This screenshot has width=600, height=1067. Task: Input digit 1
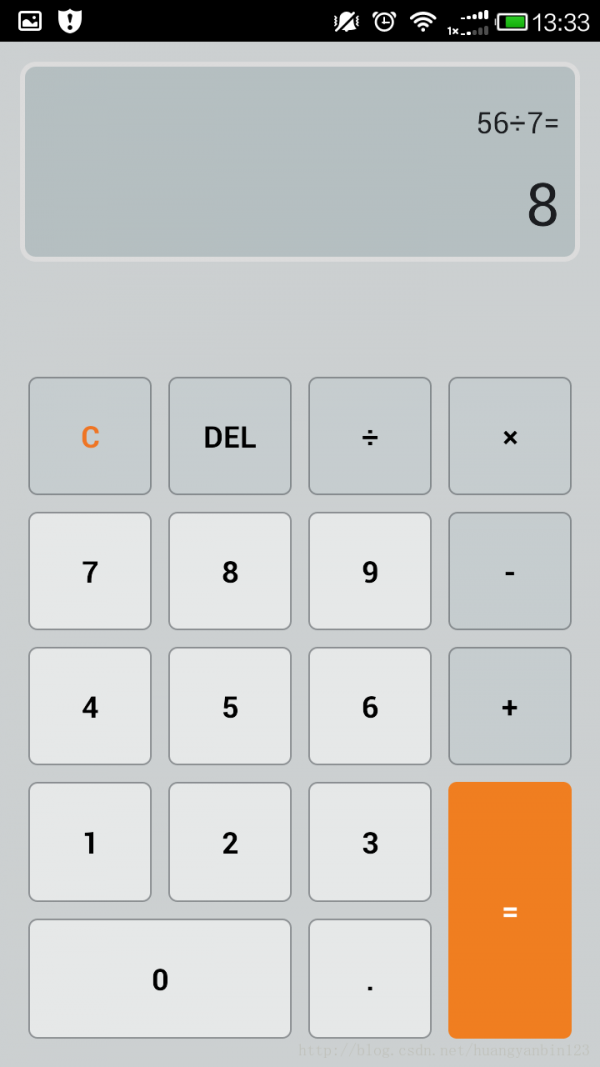90,842
